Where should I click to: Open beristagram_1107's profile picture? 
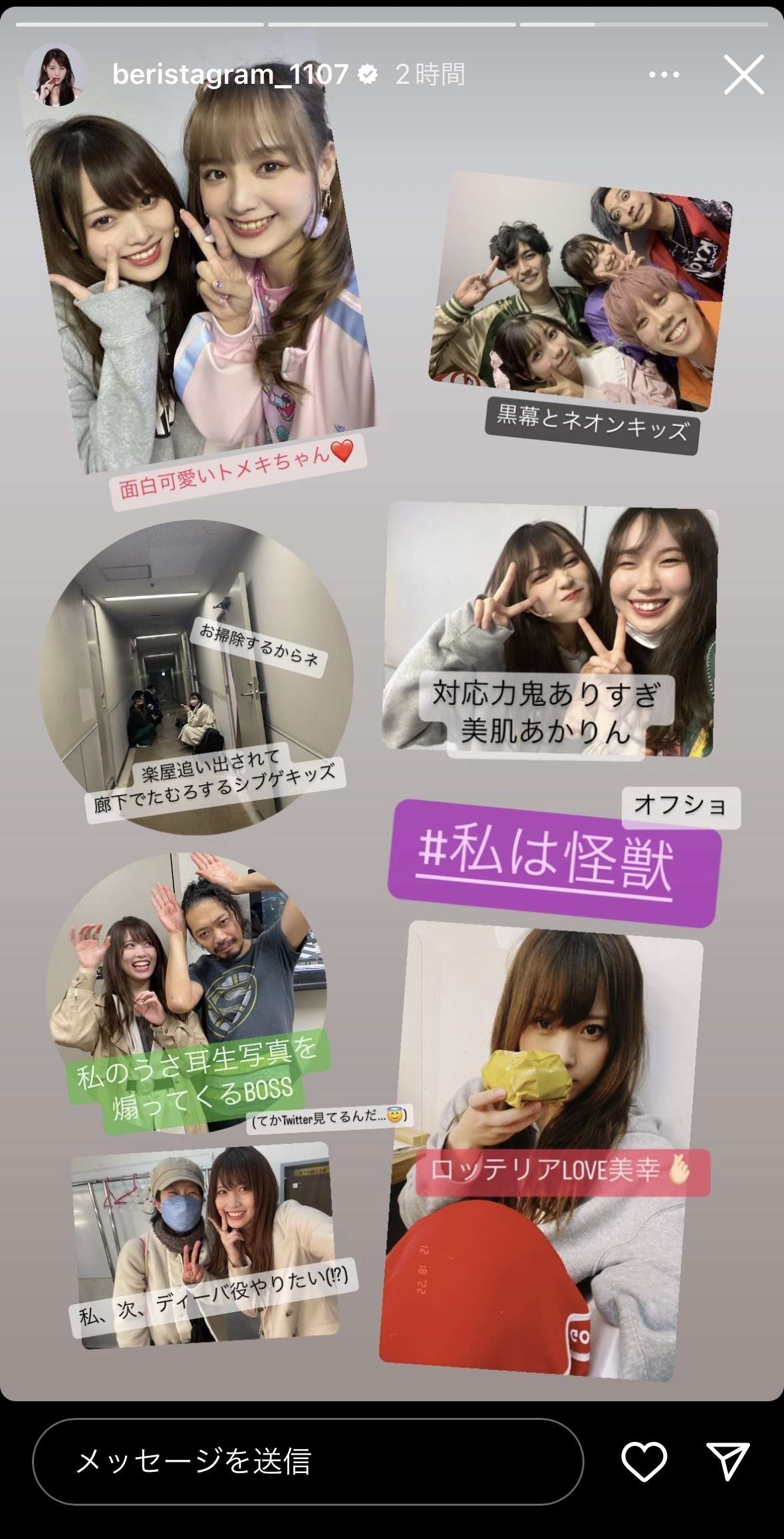(56, 75)
